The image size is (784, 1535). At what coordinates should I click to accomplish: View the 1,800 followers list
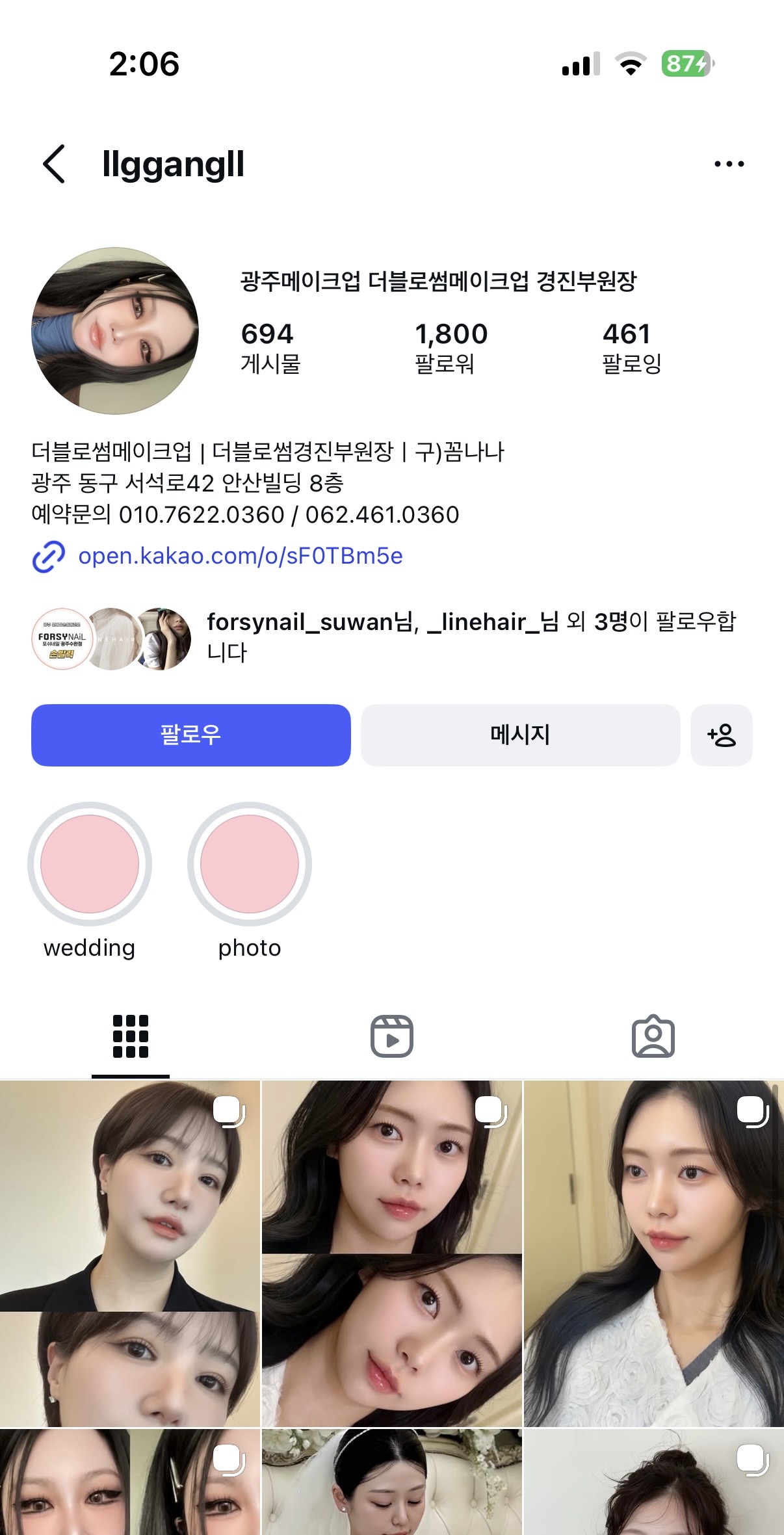pos(451,347)
